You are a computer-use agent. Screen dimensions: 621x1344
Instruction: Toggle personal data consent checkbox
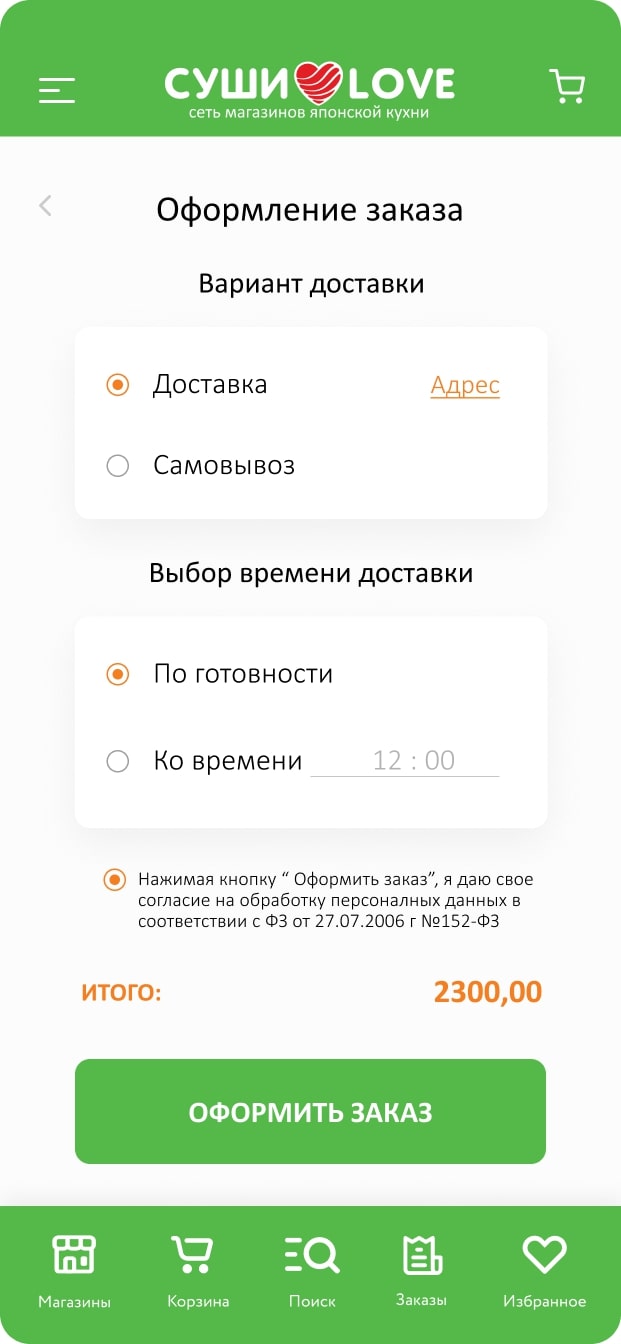click(x=115, y=881)
